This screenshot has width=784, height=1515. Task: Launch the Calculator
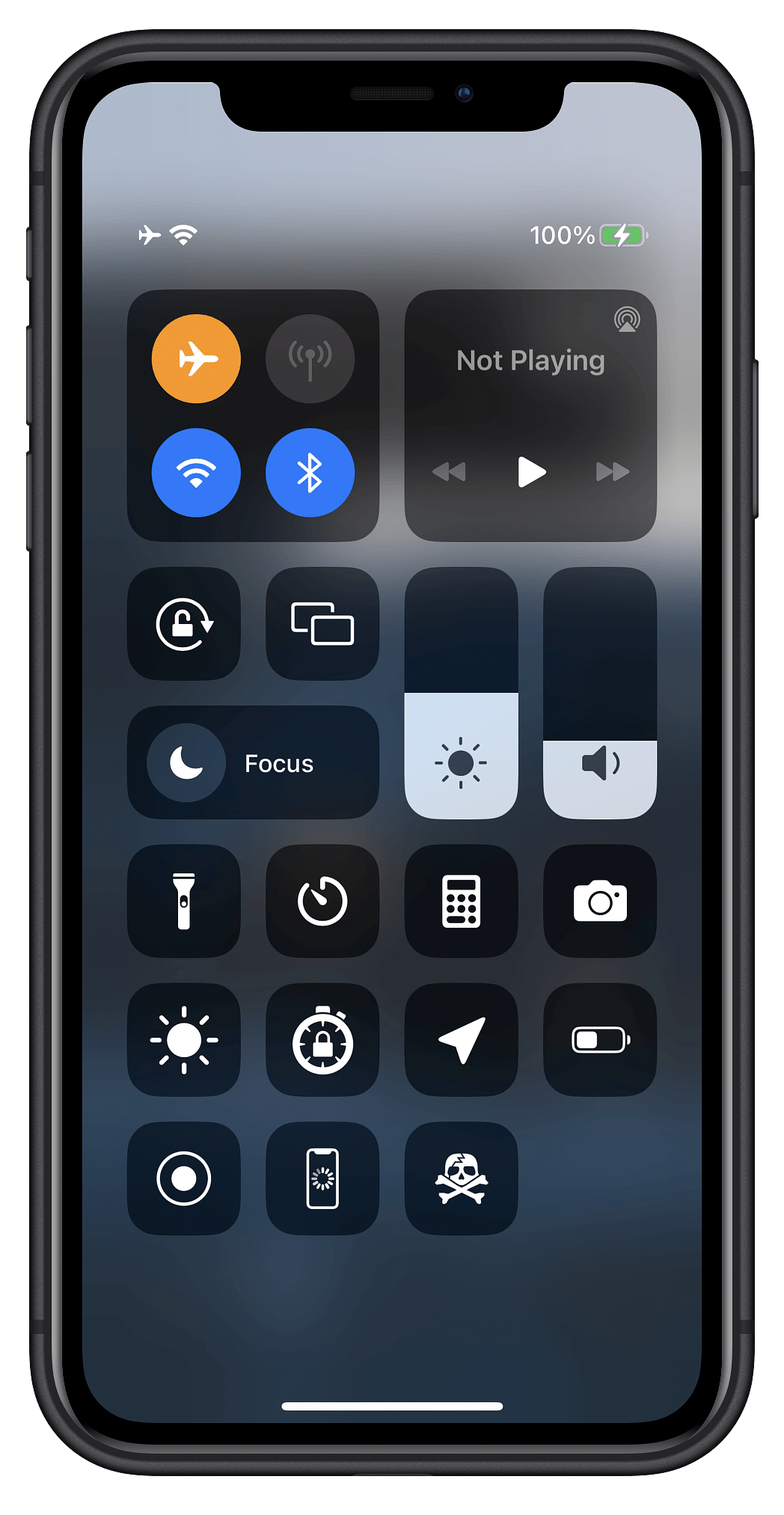coord(461,901)
